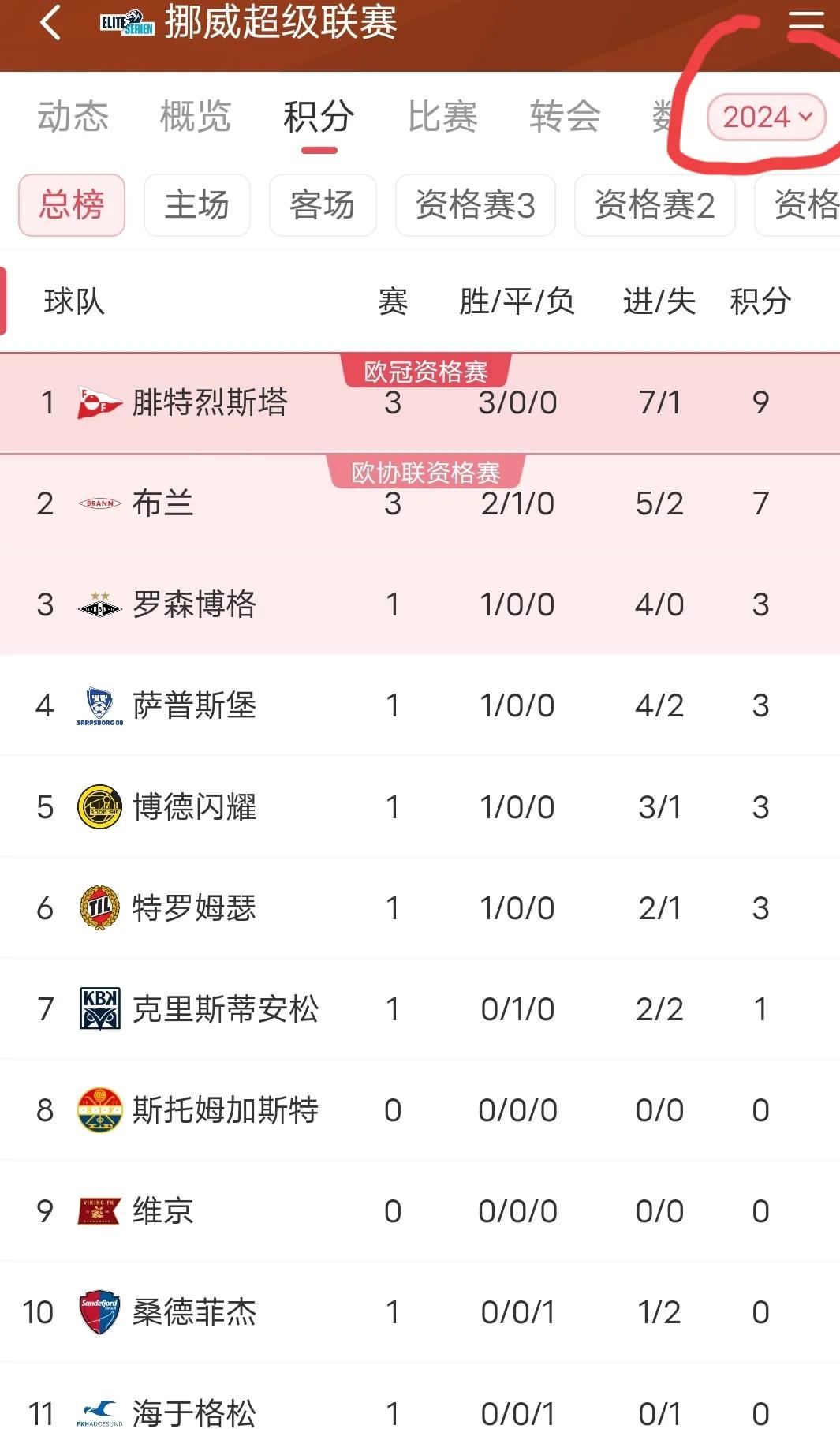
Task: Go back using the top-left arrow
Action: [50, 23]
